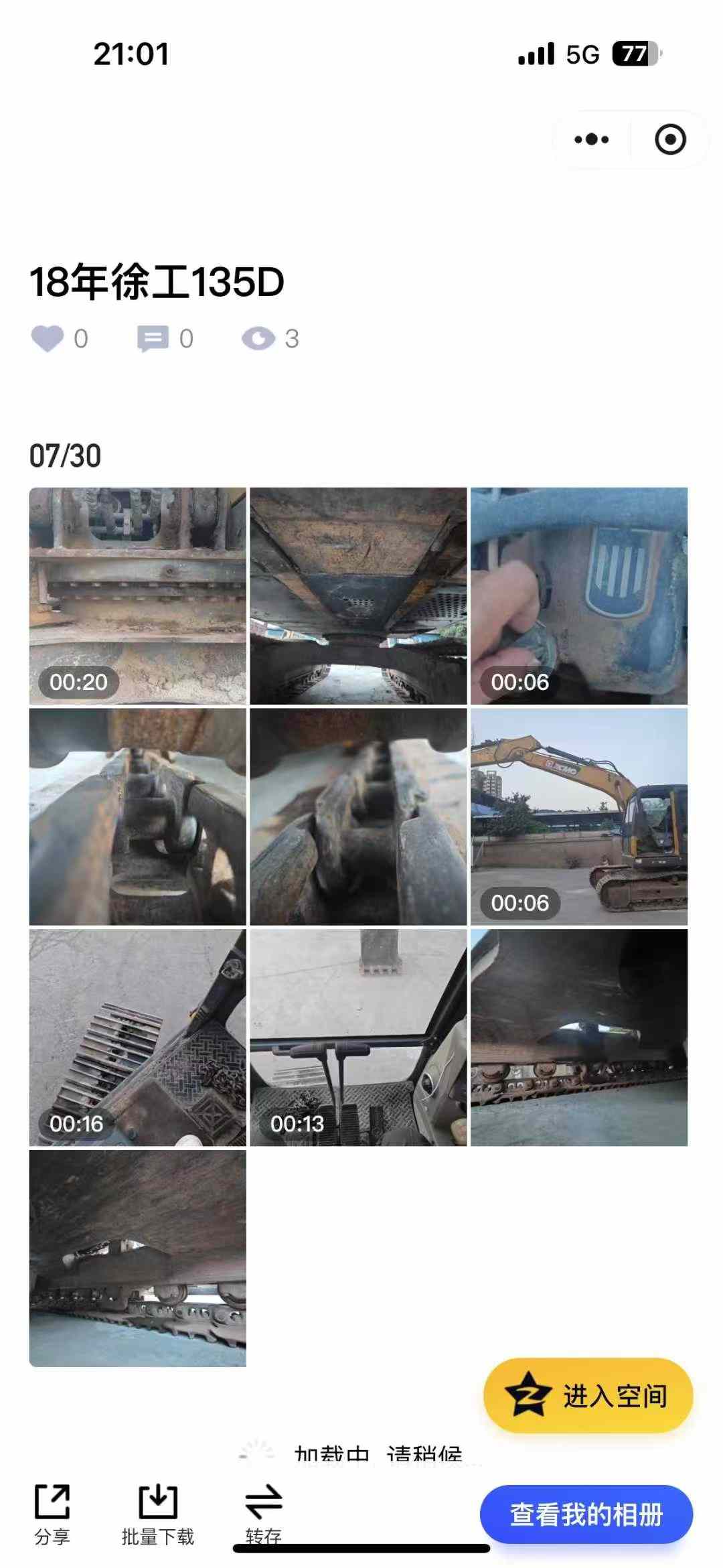The image size is (723, 1568).
Task: Play the 00:16 video thumbnail
Action: (137, 1038)
